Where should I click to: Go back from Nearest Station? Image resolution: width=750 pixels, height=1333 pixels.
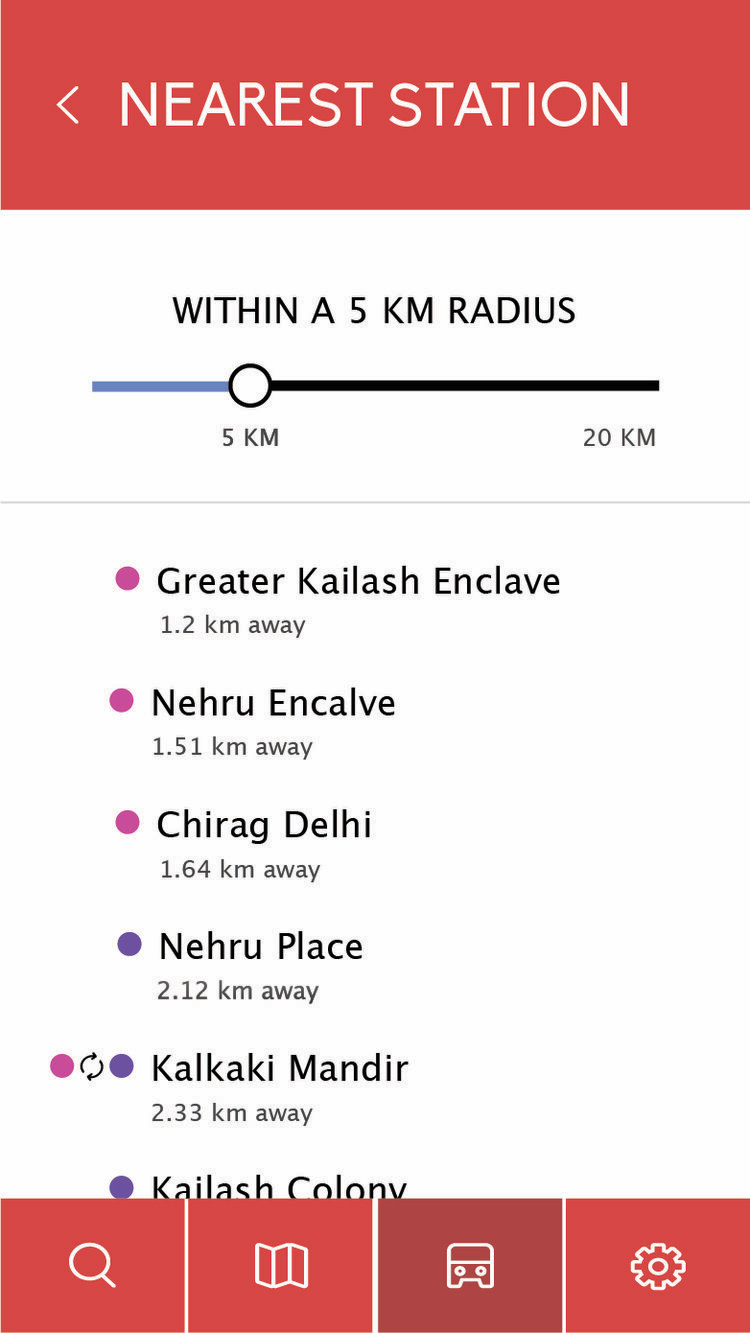click(67, 104)
